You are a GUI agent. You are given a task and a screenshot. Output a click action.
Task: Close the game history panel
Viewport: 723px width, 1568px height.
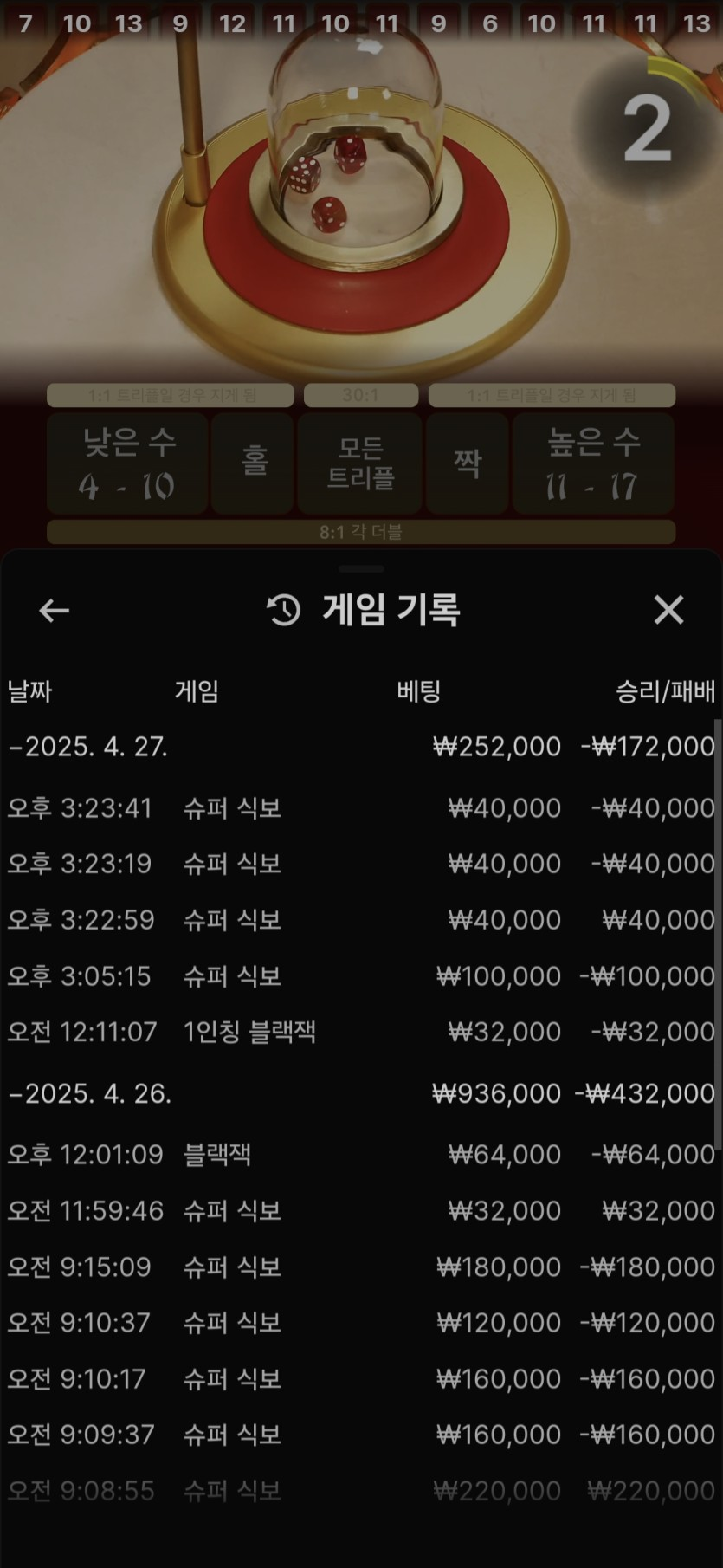[x=668, y=610]
